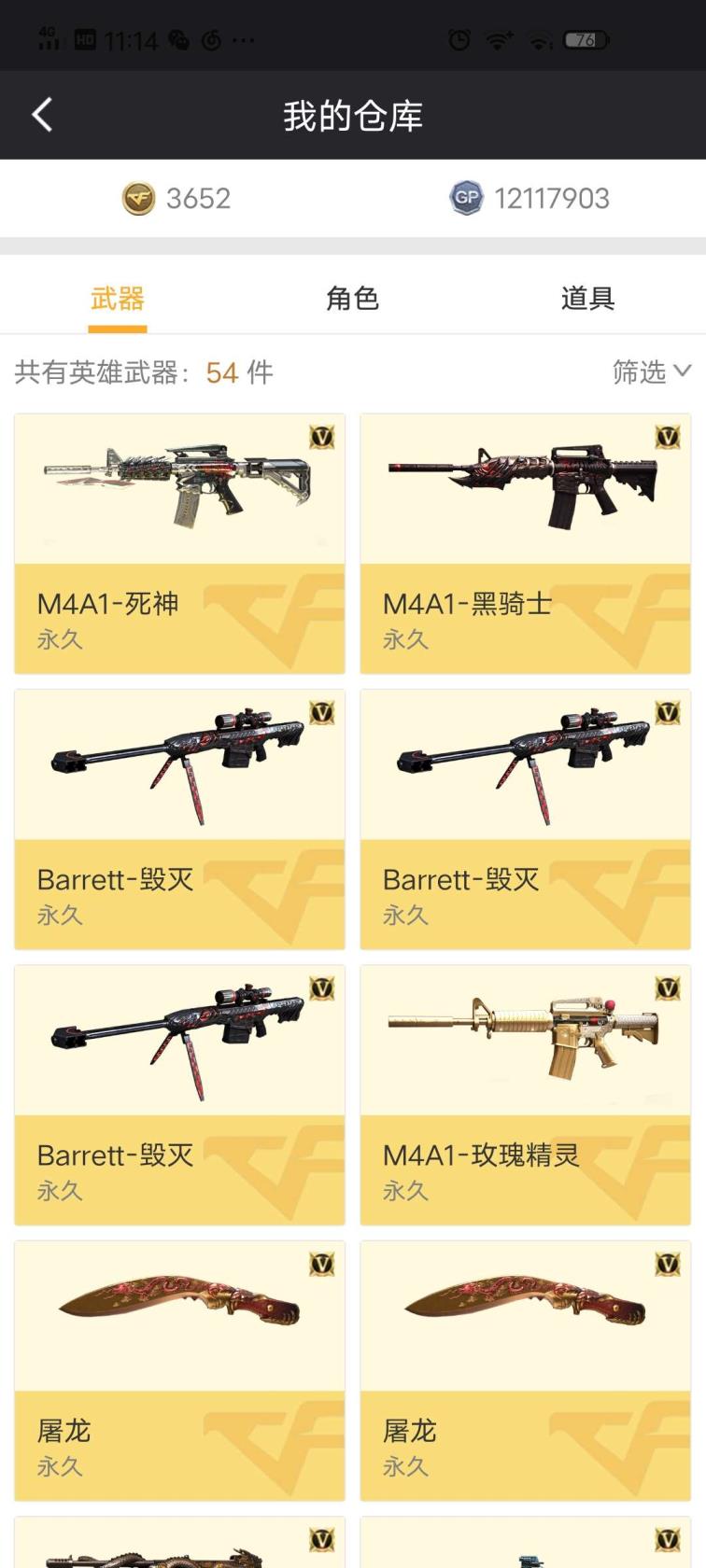Open the M4A1-黑骑士 weapon card
Viewport: 706px width, 1568px height.
tap(525, 543)
